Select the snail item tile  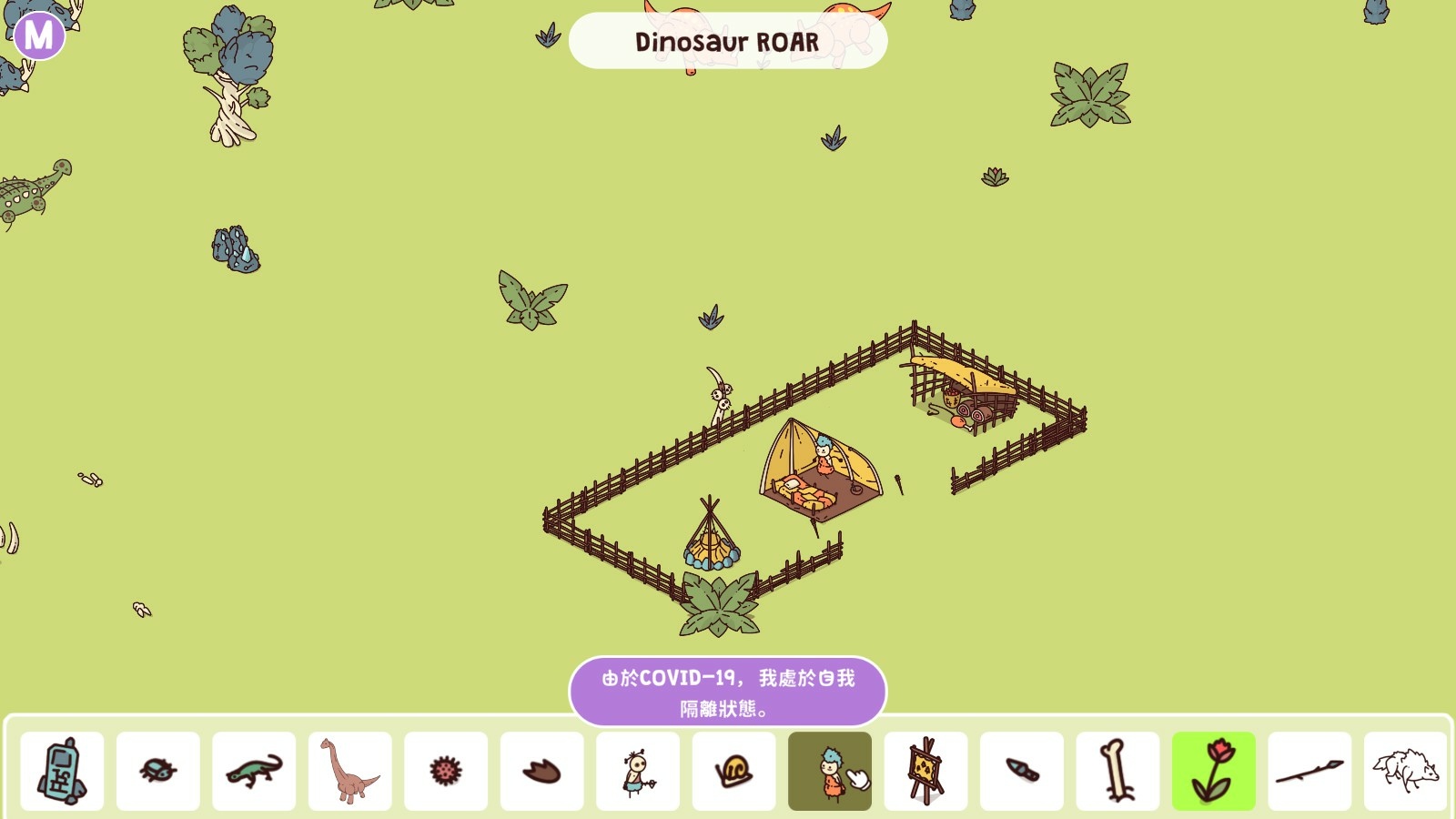(x=734, y=771)
